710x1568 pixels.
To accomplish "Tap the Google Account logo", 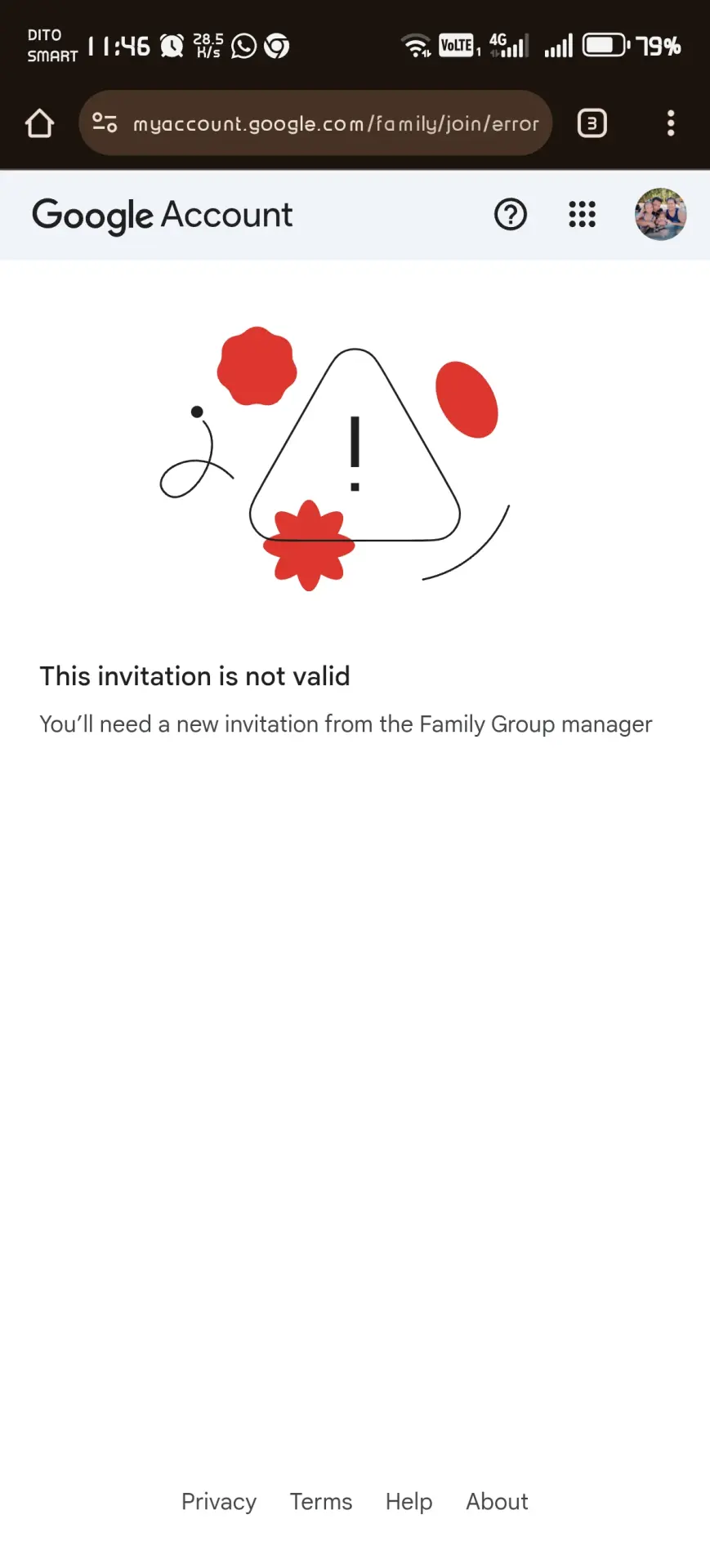I will [x=162, y=216].
